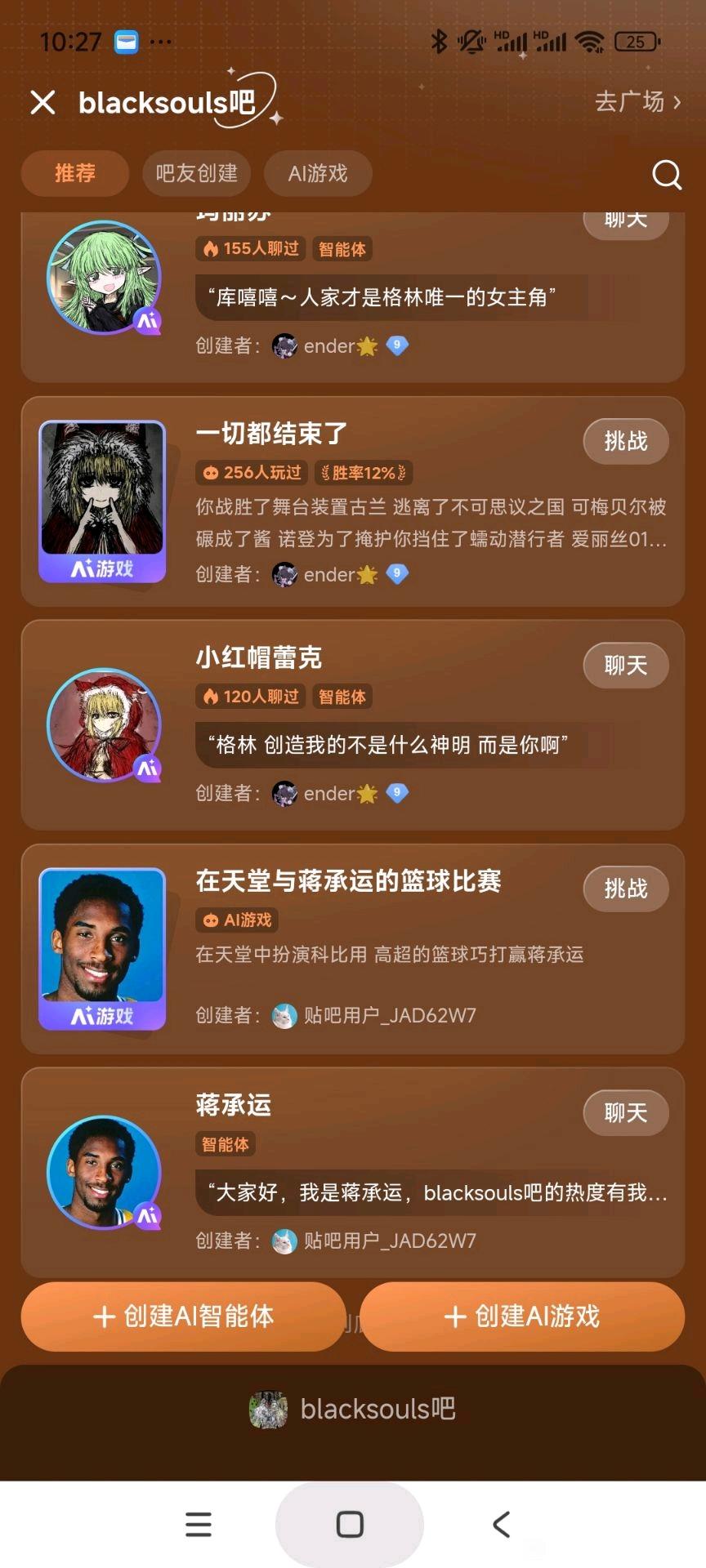Open recent apps from navigation bar
The image size is (706, 1568).
[199, 1524]
